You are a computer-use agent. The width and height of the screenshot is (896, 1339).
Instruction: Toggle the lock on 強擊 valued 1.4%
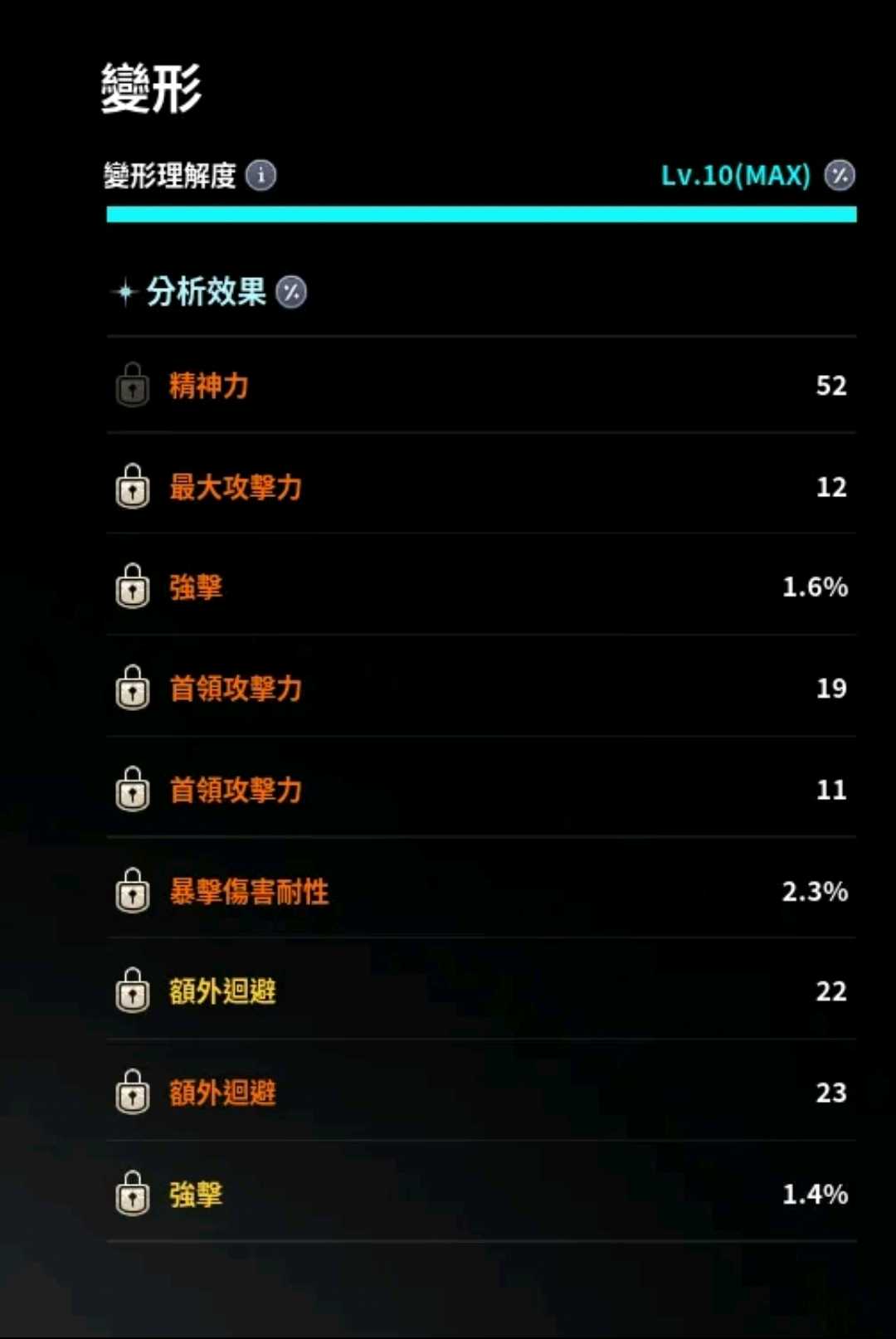point(133,1194)
